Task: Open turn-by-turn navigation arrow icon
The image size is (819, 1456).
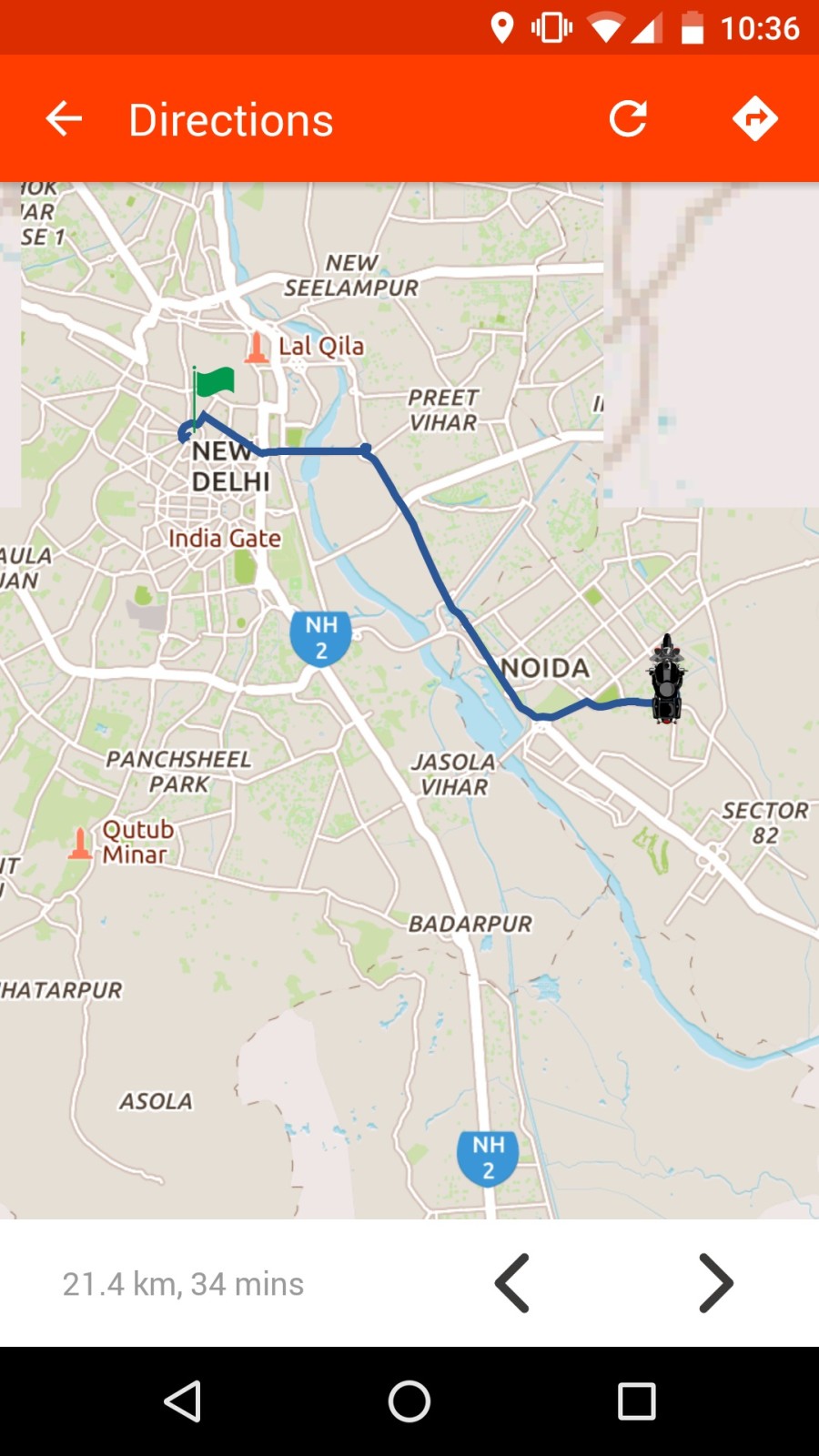Action: click(x=754, y=119)
